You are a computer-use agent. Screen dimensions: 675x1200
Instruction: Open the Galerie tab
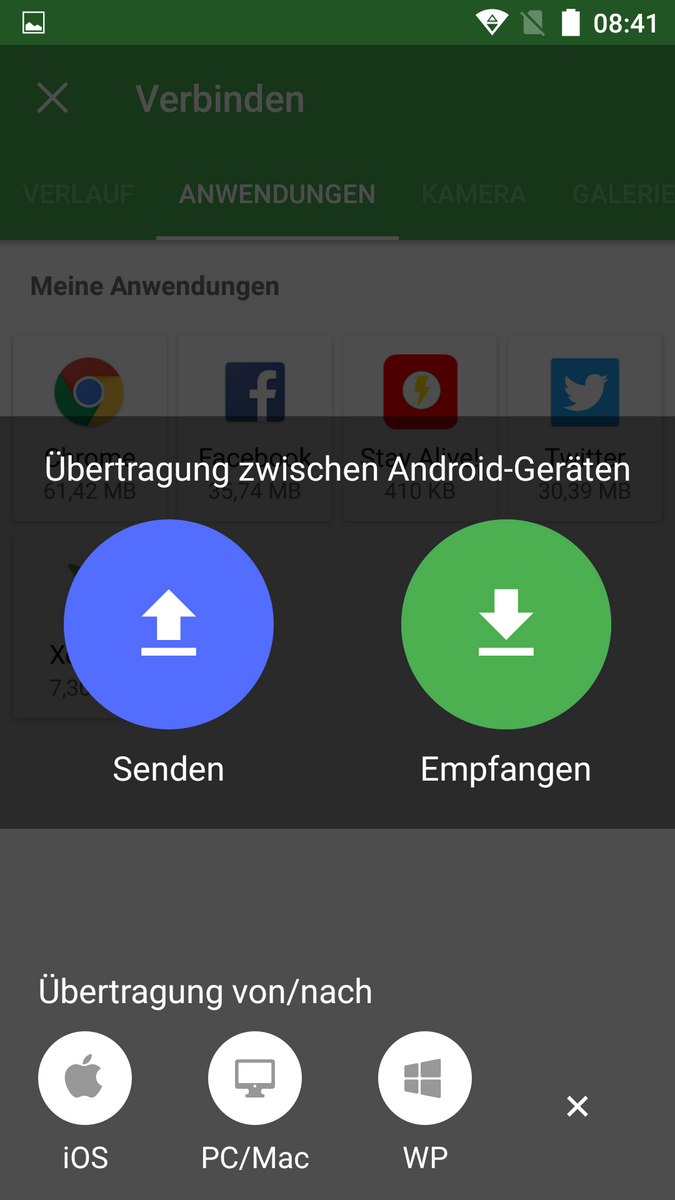coord(622,194)
